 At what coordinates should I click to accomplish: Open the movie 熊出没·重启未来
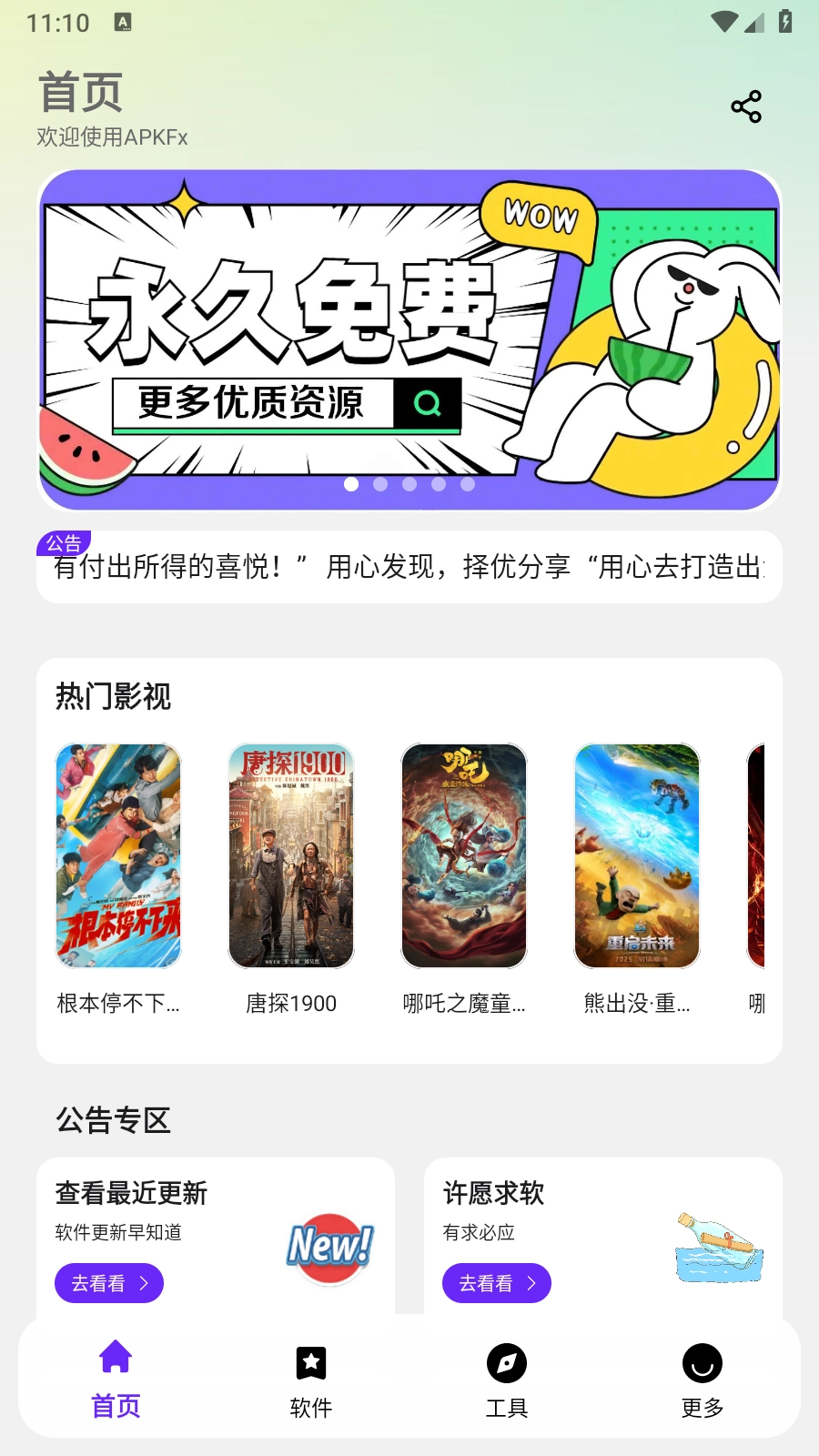(x=637, y=856)
